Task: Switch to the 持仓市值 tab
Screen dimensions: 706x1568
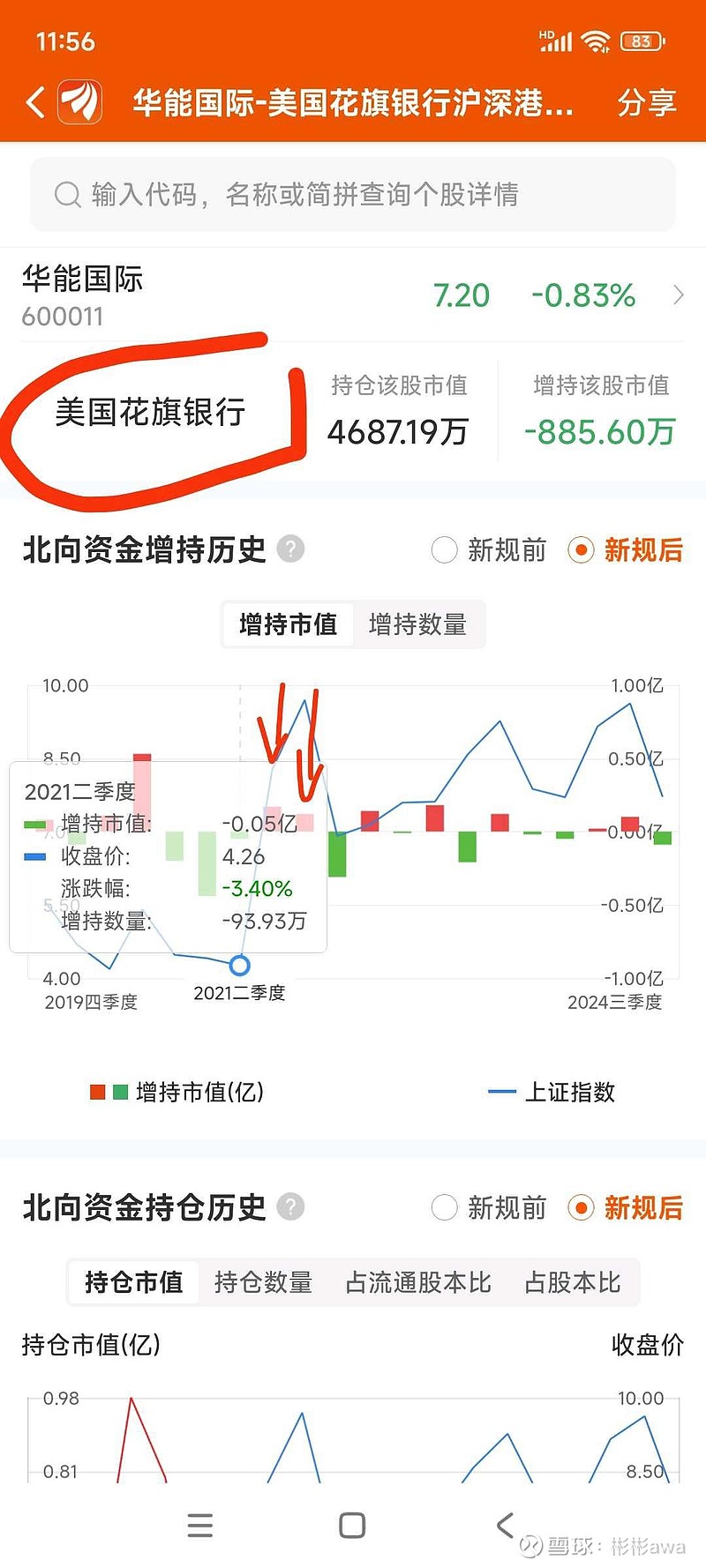Action: pyautogui.click(x=134, y=1281)
